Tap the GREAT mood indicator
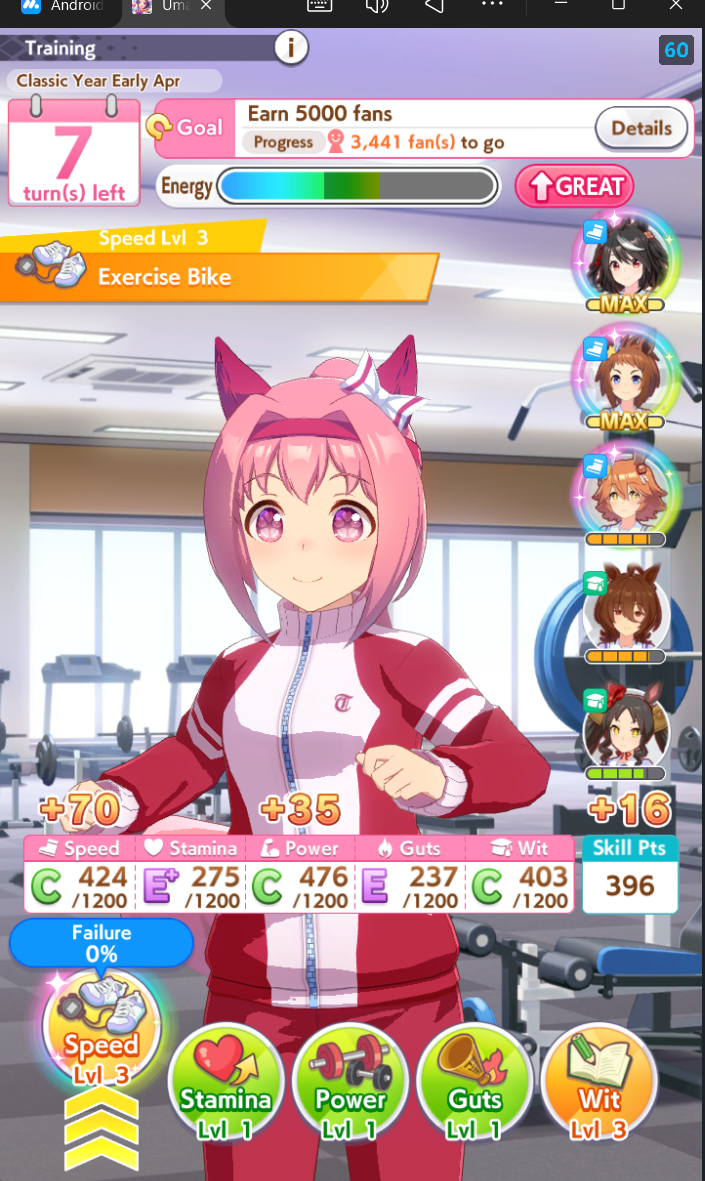Image resolution: width=705 pixels, height=1181 pixels. pyautogui.click(x=574, y=186)
